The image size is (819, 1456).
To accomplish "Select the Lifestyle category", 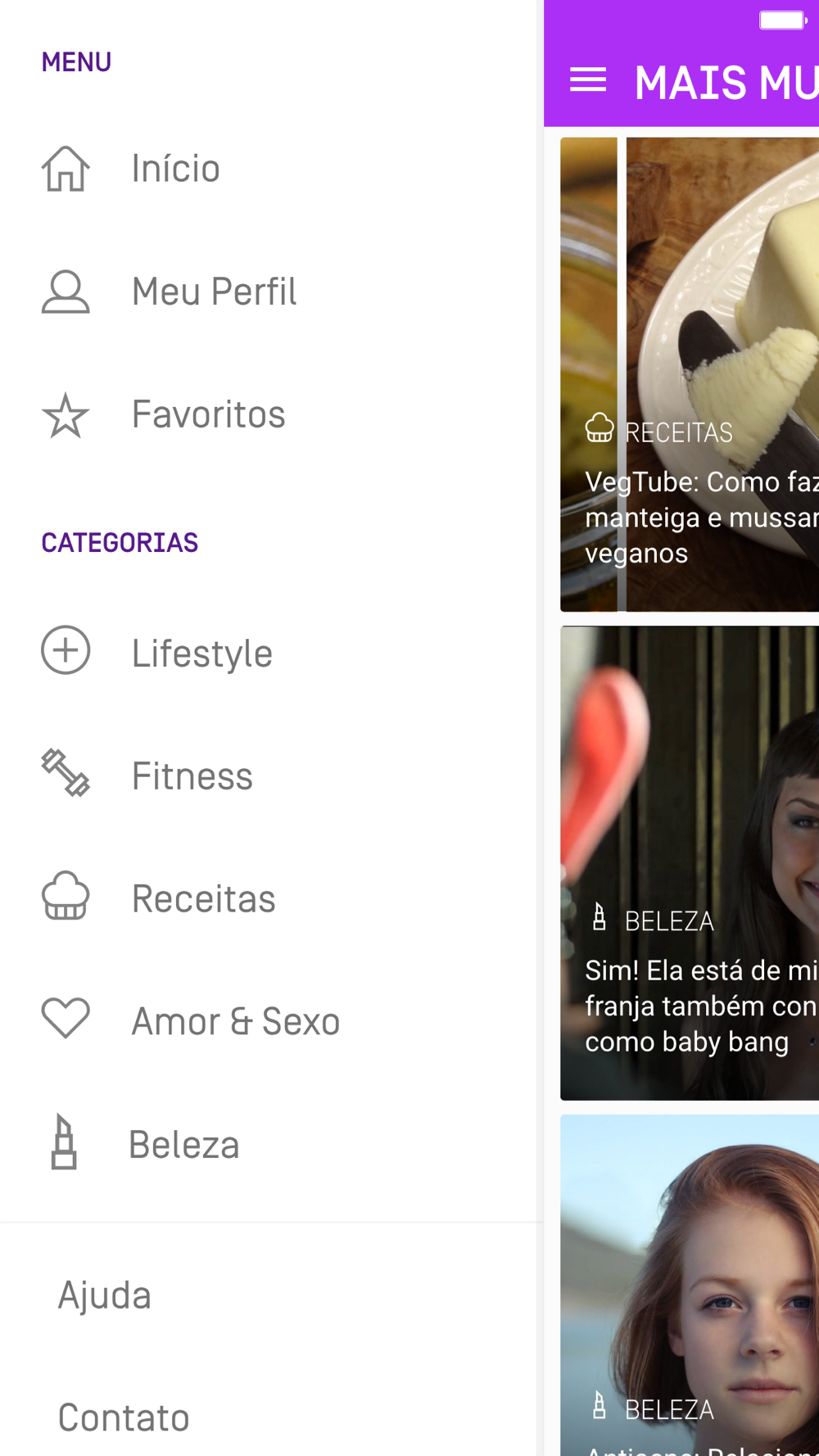I will click(x=201, y=653).
